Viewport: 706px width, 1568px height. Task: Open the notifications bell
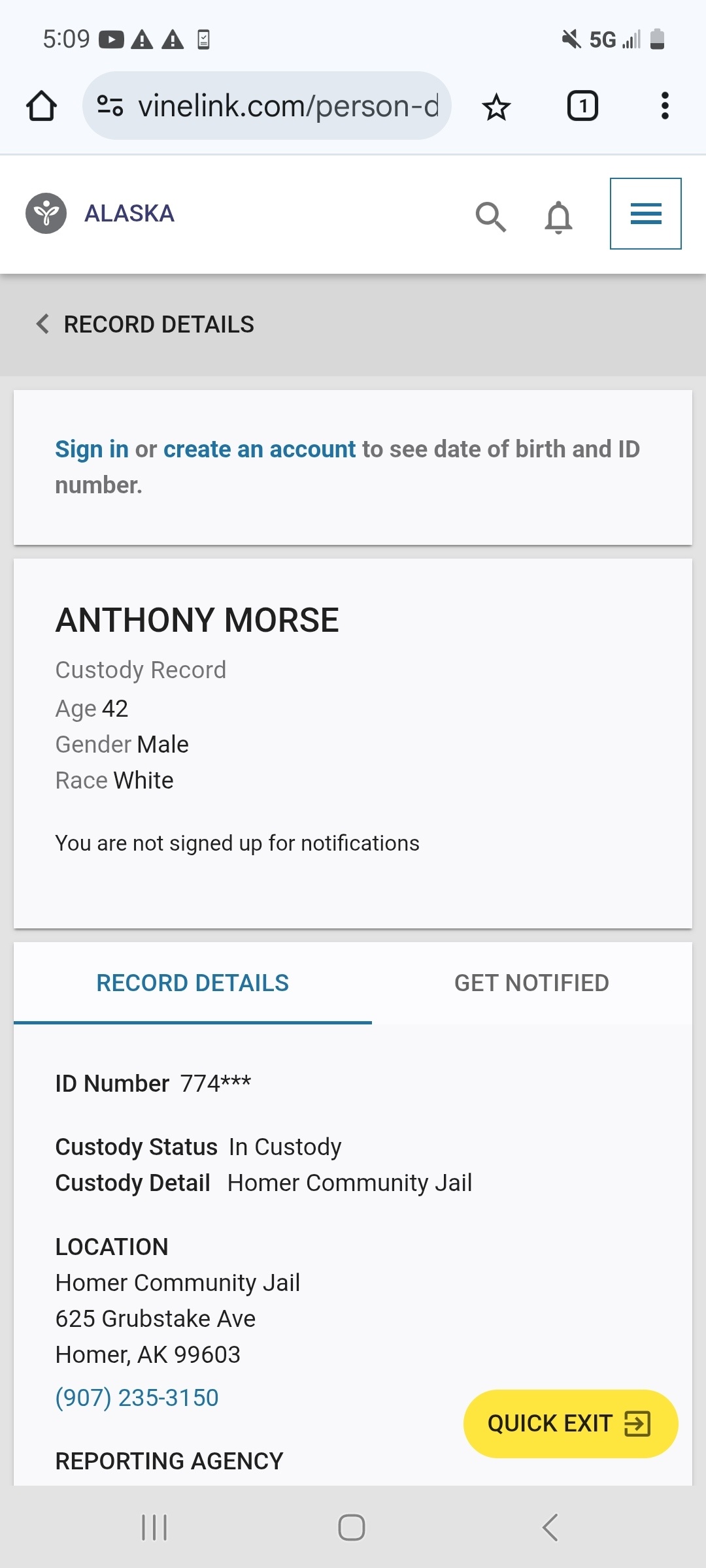[558, 216]
